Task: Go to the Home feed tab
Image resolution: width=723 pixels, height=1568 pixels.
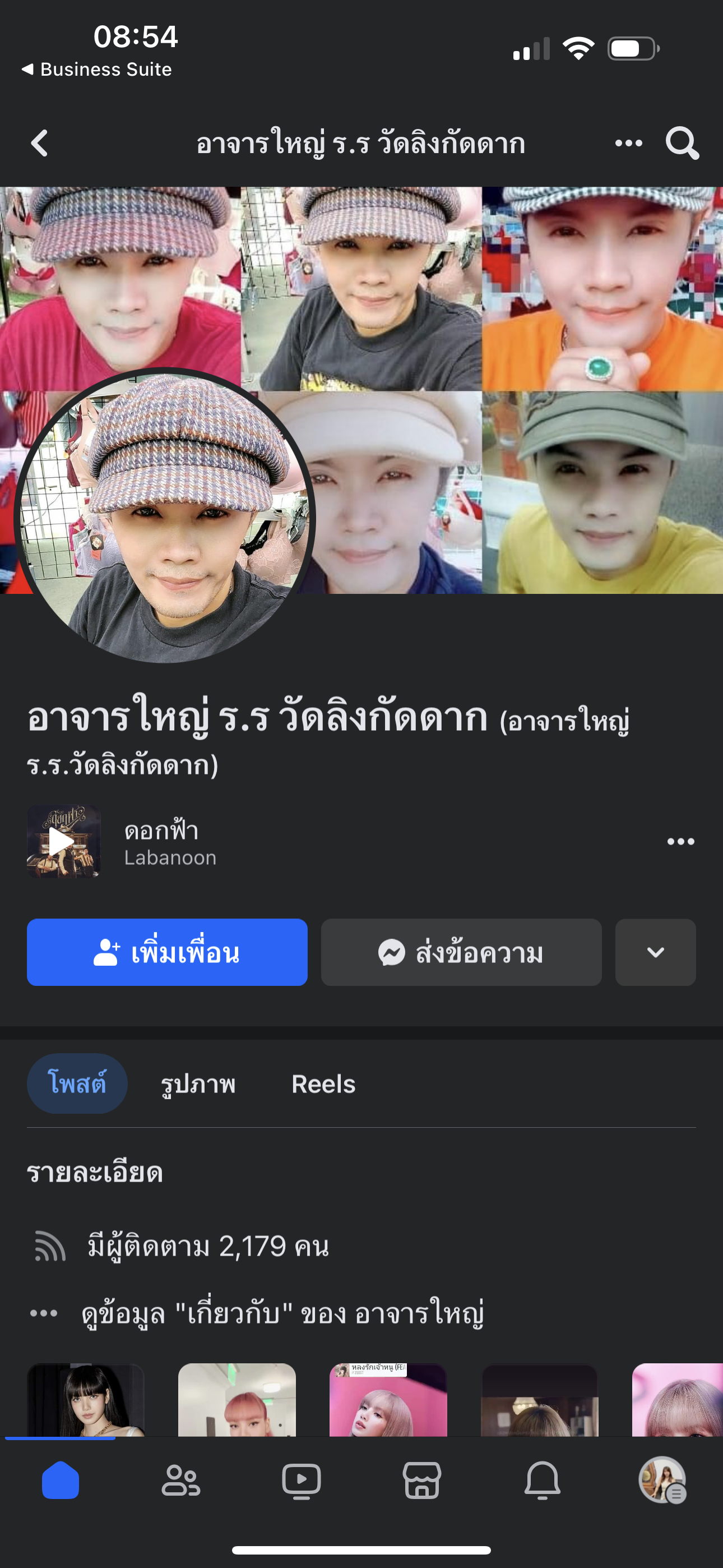Action: [x=61, y=1481]
